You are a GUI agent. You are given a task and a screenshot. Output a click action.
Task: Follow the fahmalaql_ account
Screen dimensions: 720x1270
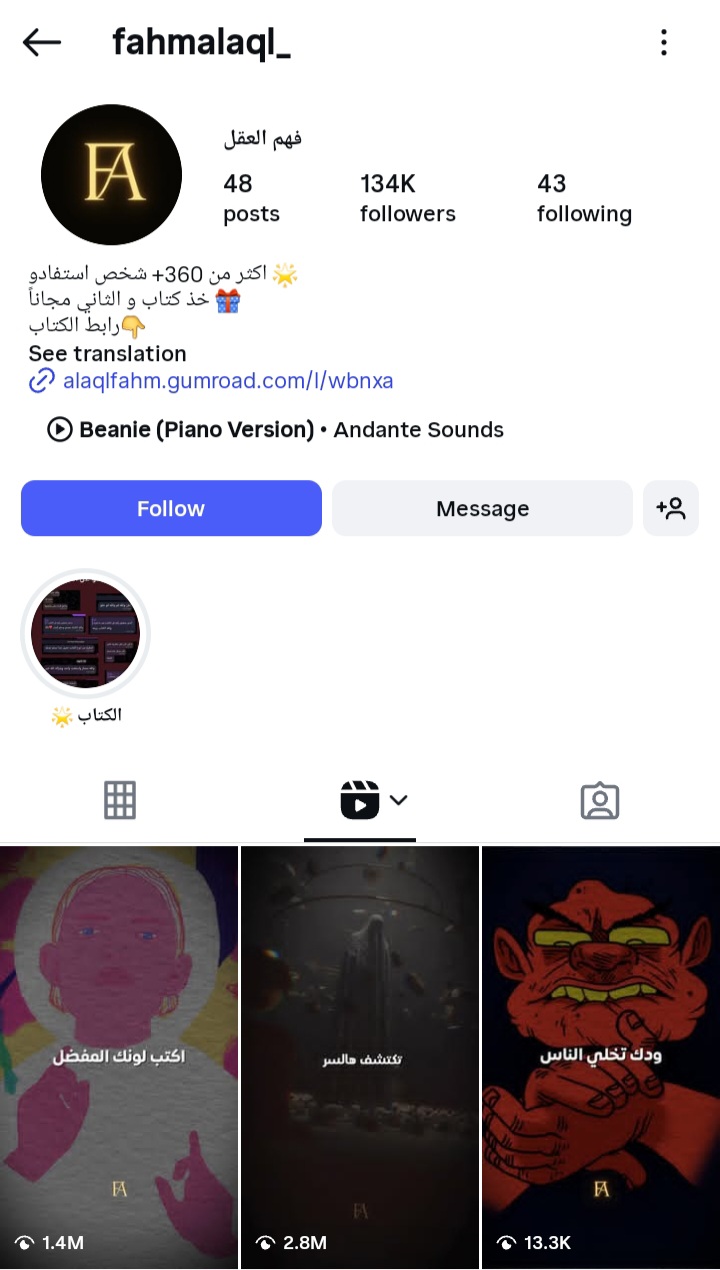pos(171,508)
